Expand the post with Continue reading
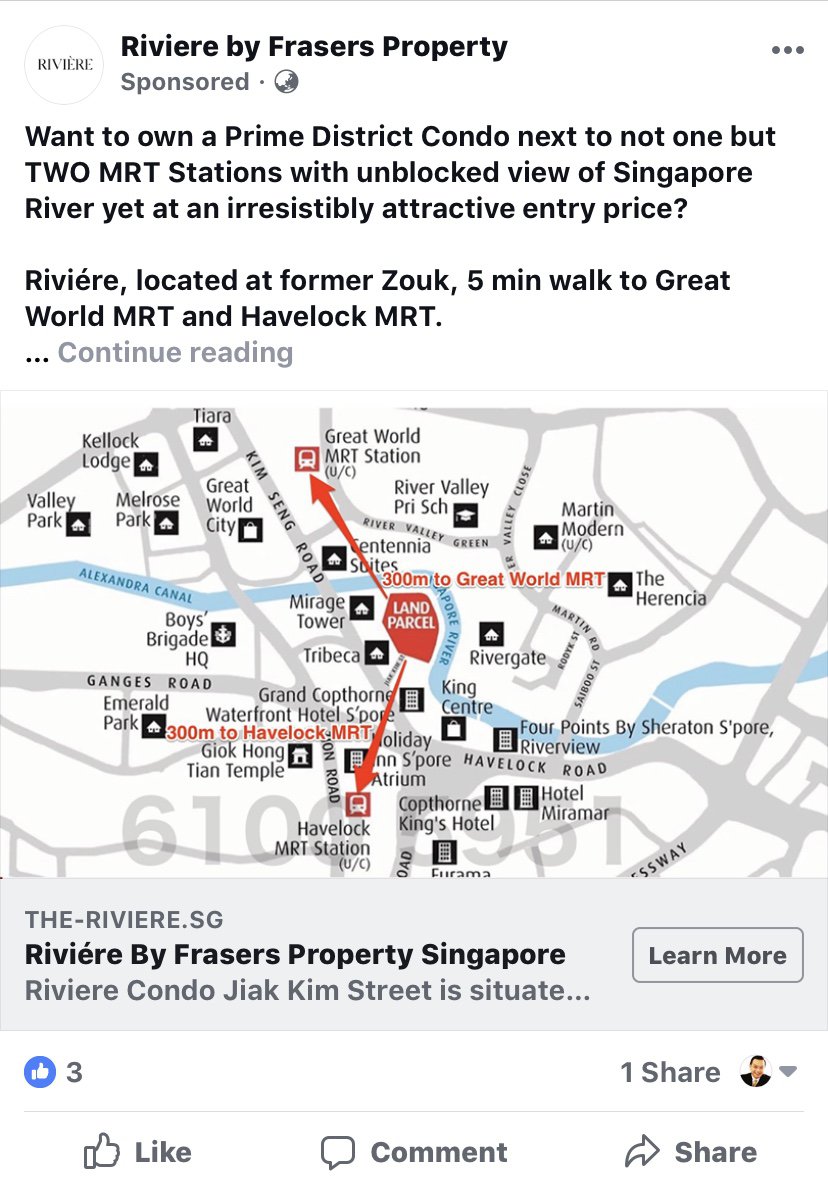This screenshot has height=1183, width=828. click(x=175, y=352)
